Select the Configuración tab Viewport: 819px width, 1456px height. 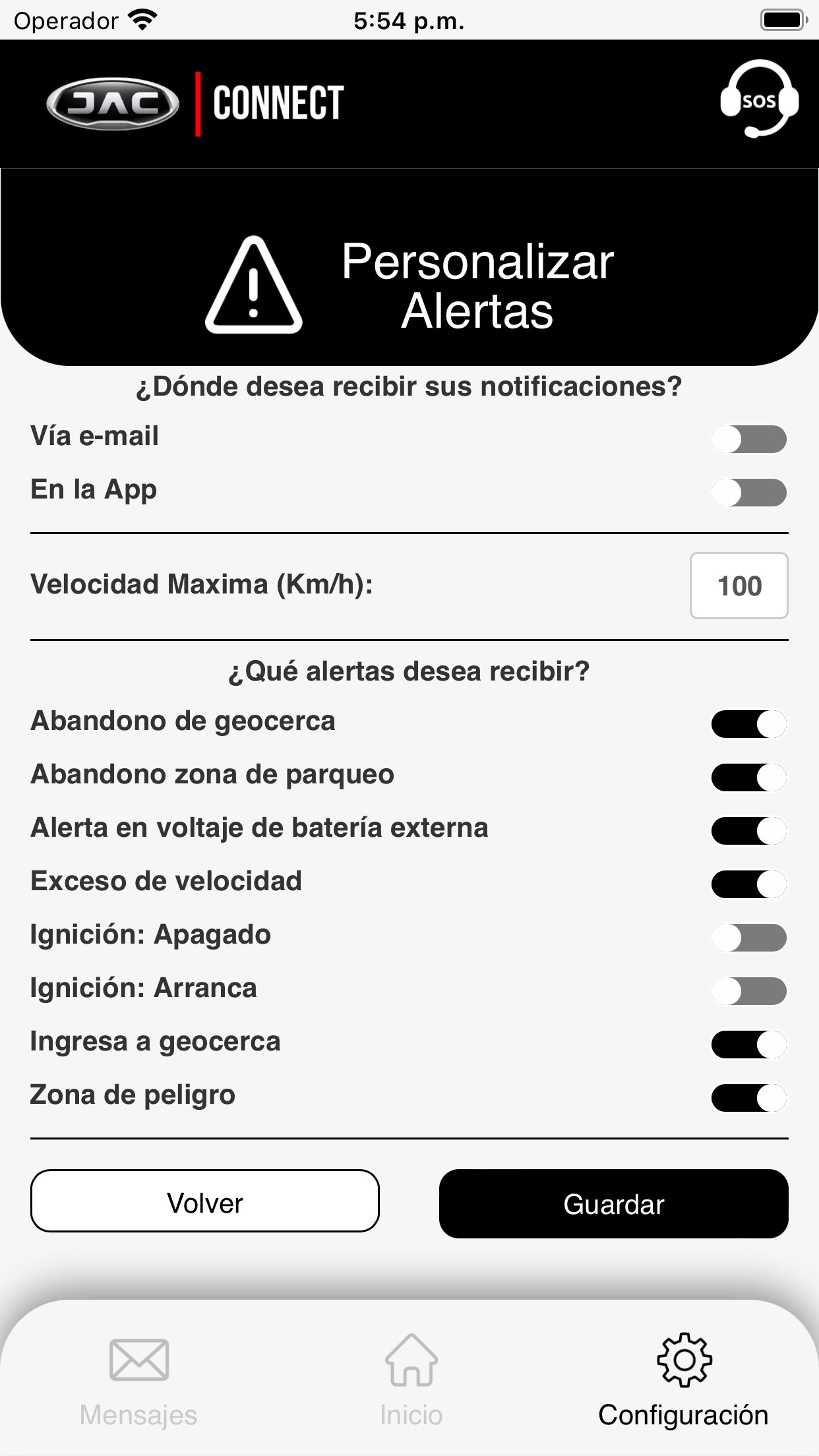683,1381
